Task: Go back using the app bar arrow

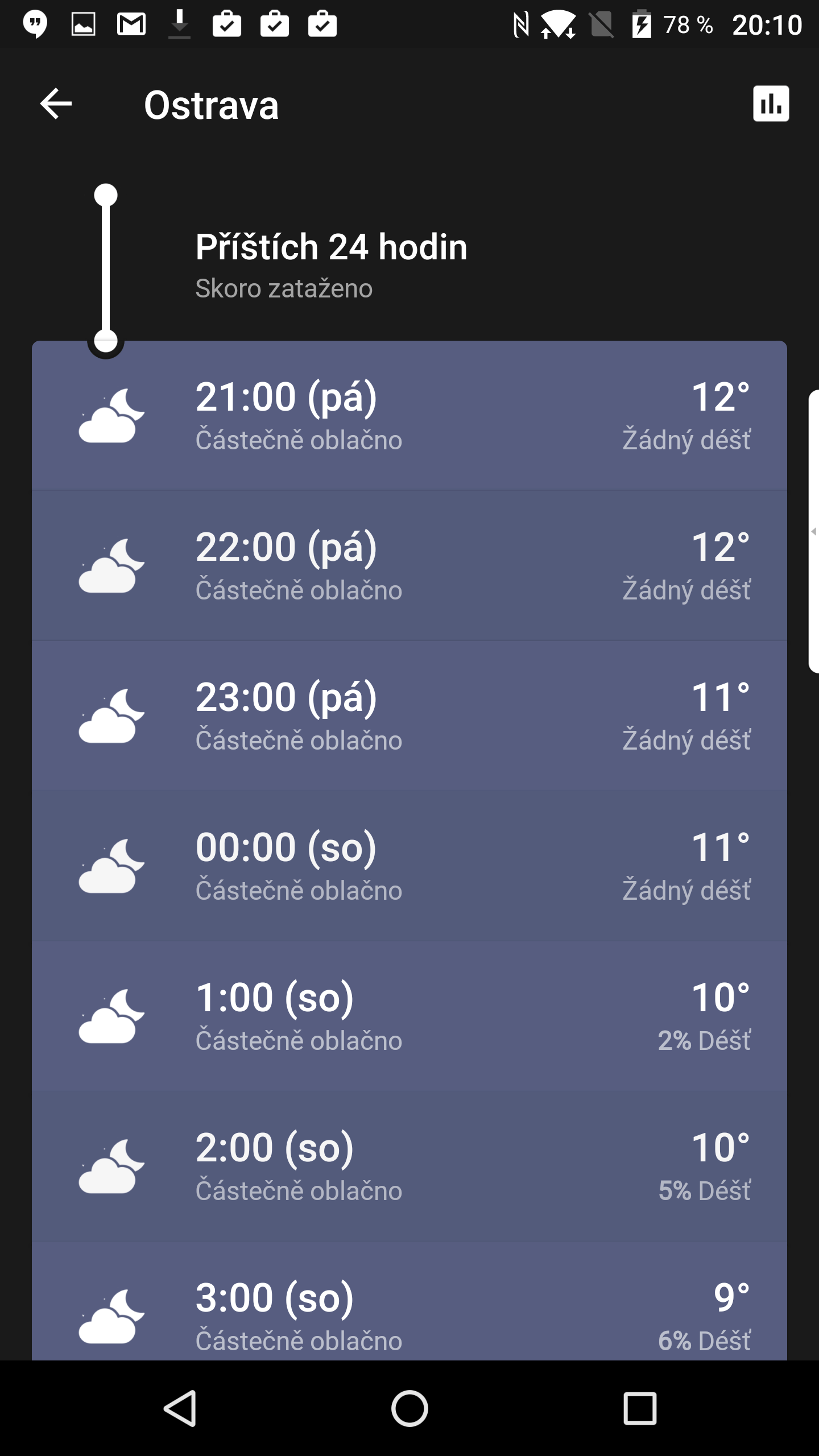Action: pos(56,104)
